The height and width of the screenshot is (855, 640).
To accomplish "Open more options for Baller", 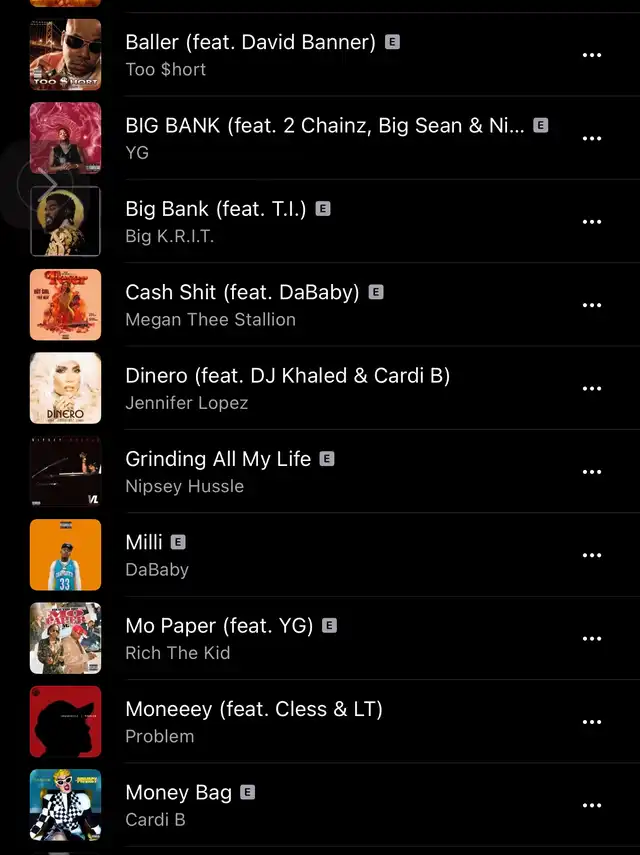I will 592,55.
